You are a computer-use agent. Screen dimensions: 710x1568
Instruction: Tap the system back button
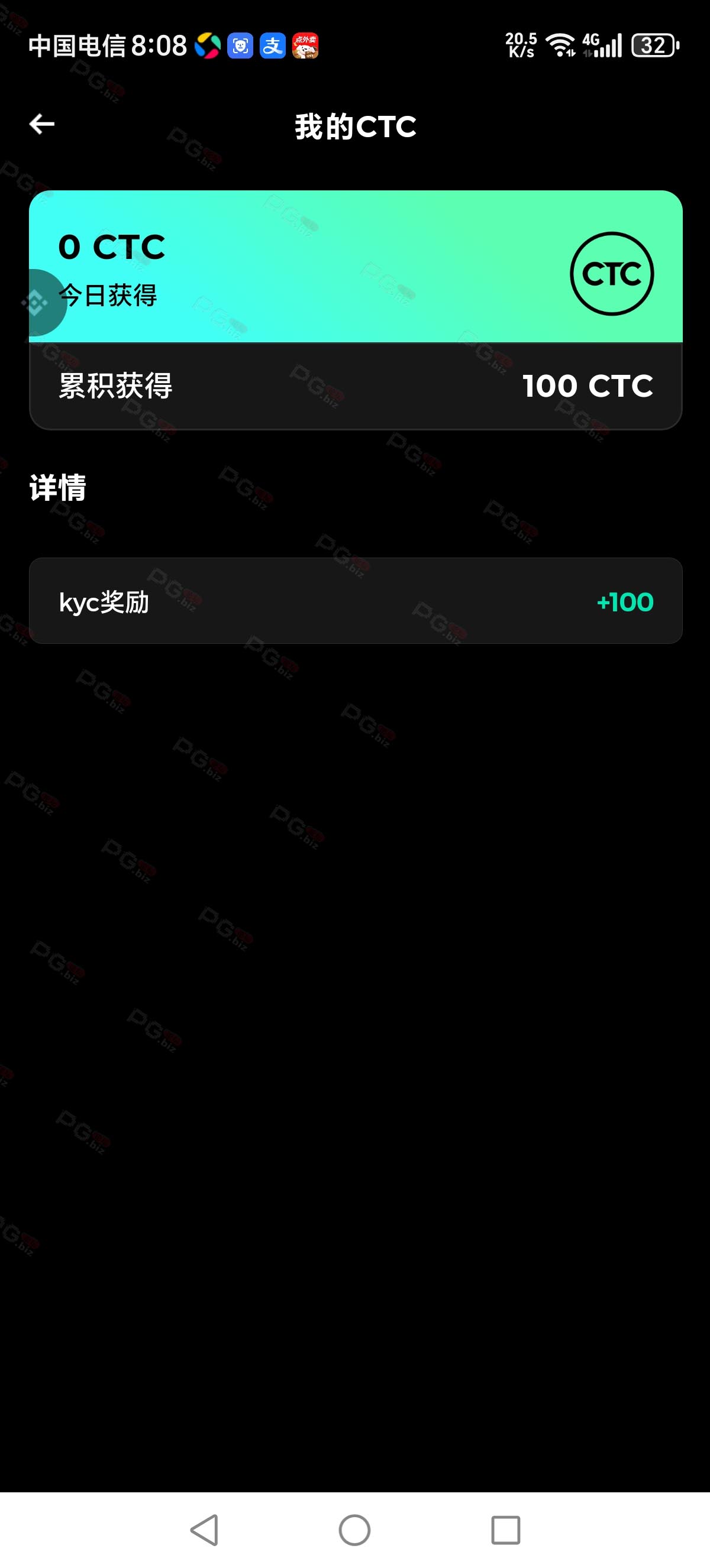205,1530
